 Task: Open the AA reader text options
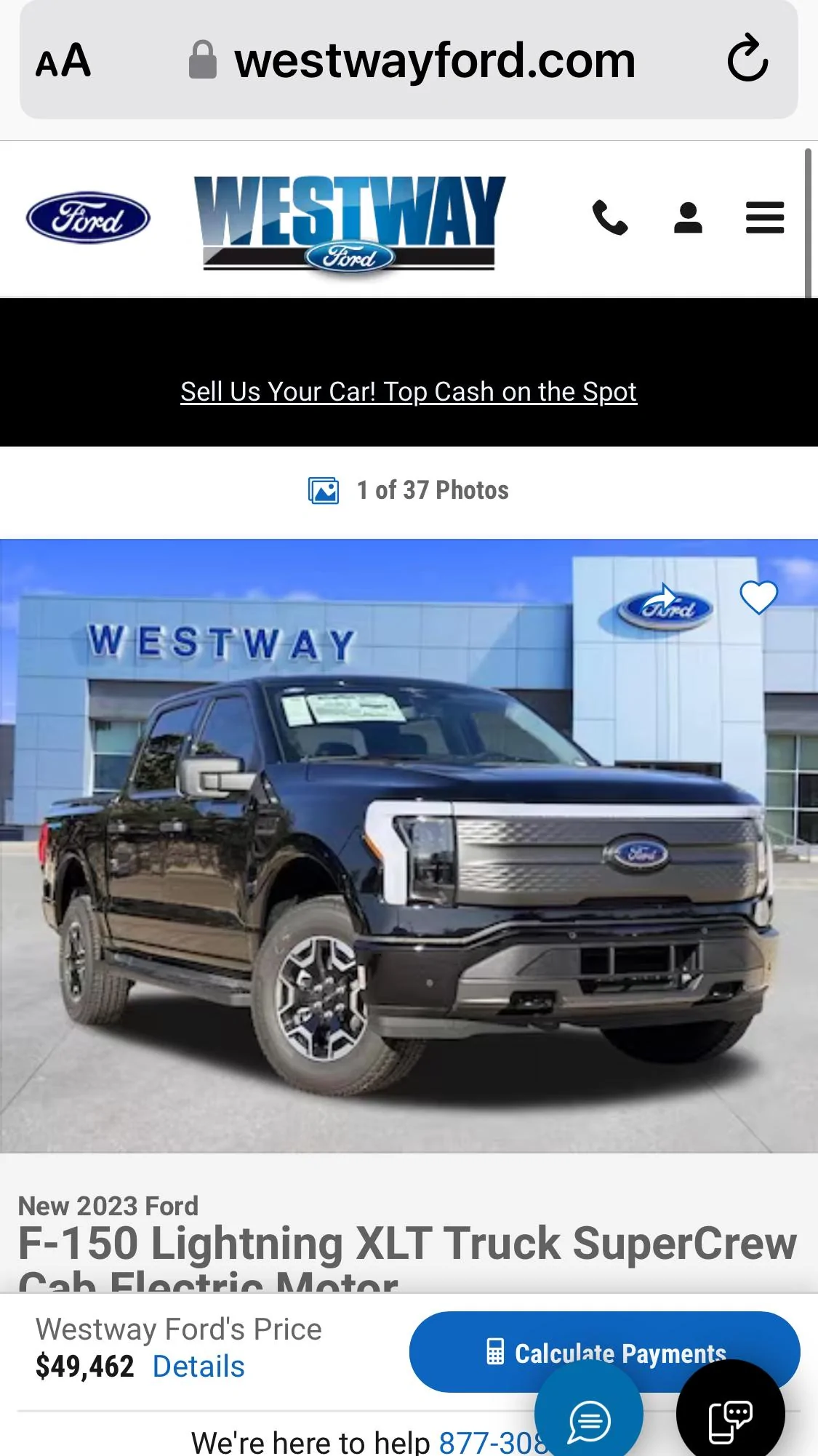click(x=63, y=60)
